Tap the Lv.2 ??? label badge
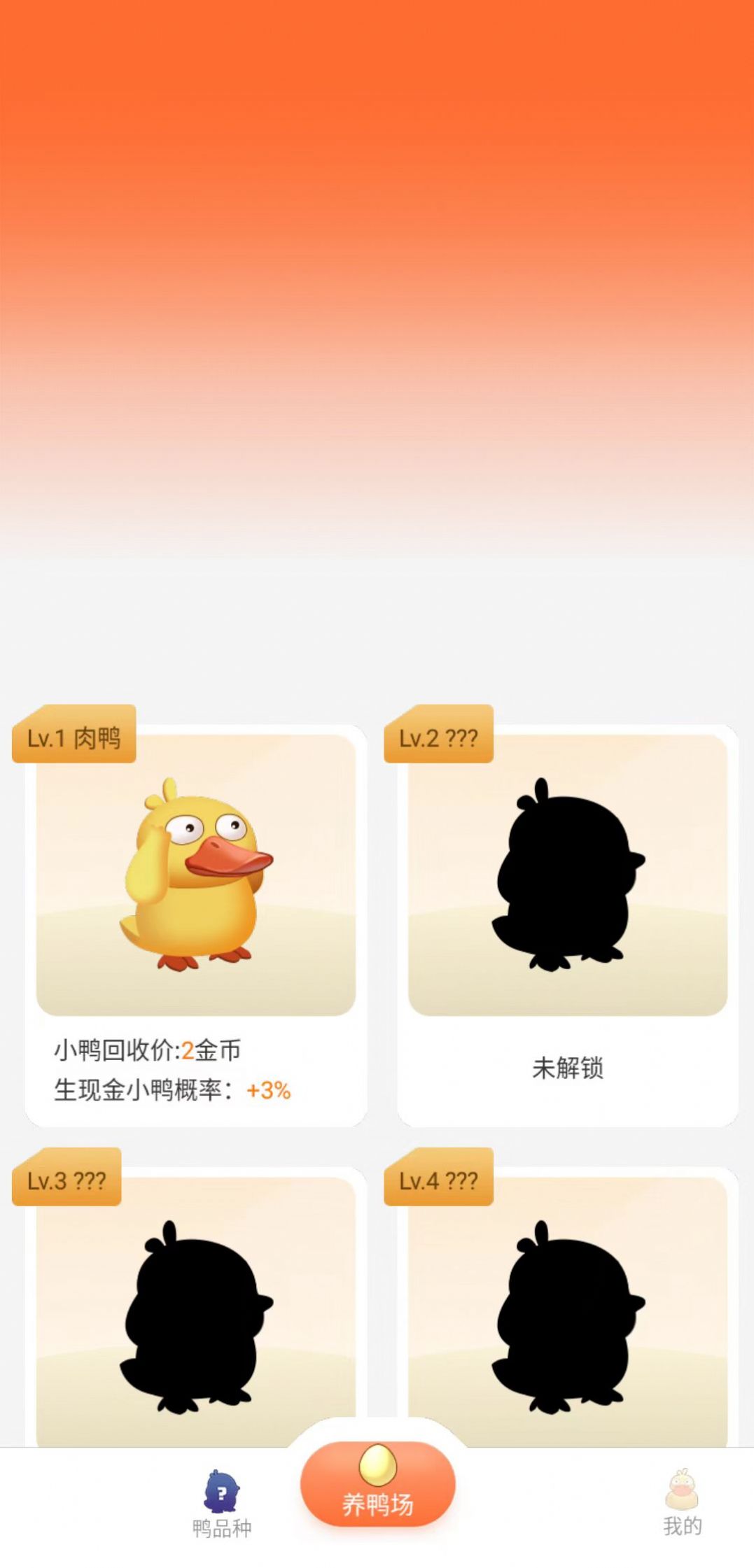 [438, 736]
